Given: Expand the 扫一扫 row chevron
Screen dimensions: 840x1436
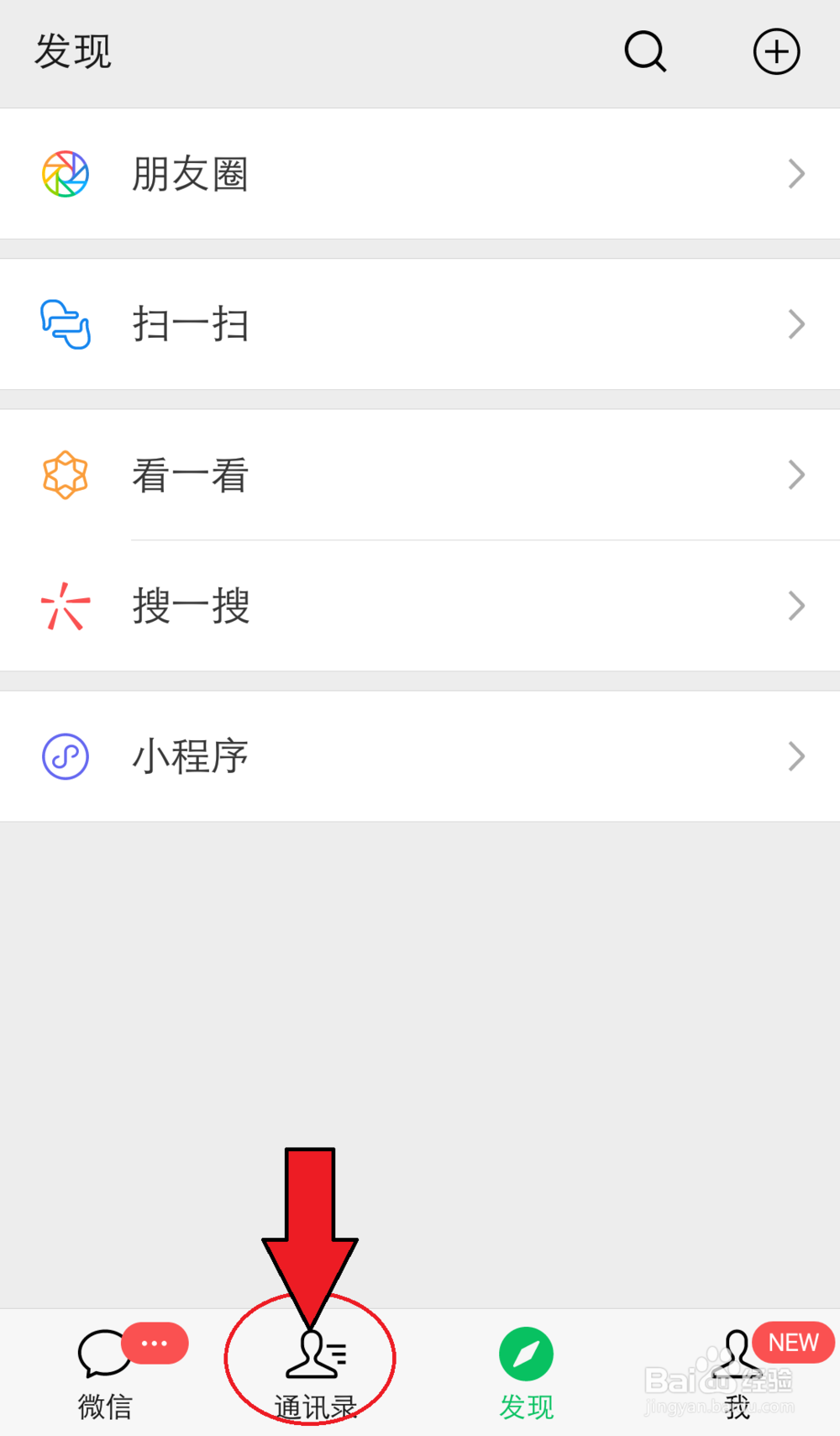Looking at the screenshot, I should pyautogui.click(x=796, y=324).
